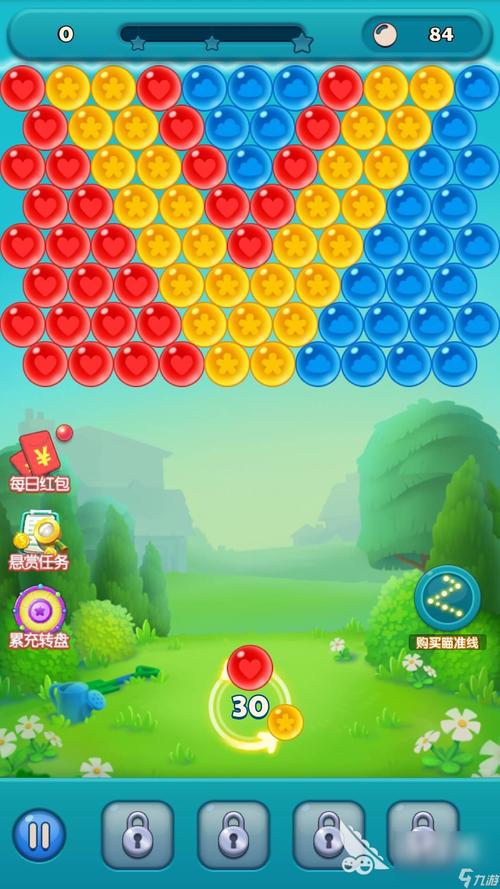
Task: Buy the aiming line (购买瞄准线)
Action: 447,607
